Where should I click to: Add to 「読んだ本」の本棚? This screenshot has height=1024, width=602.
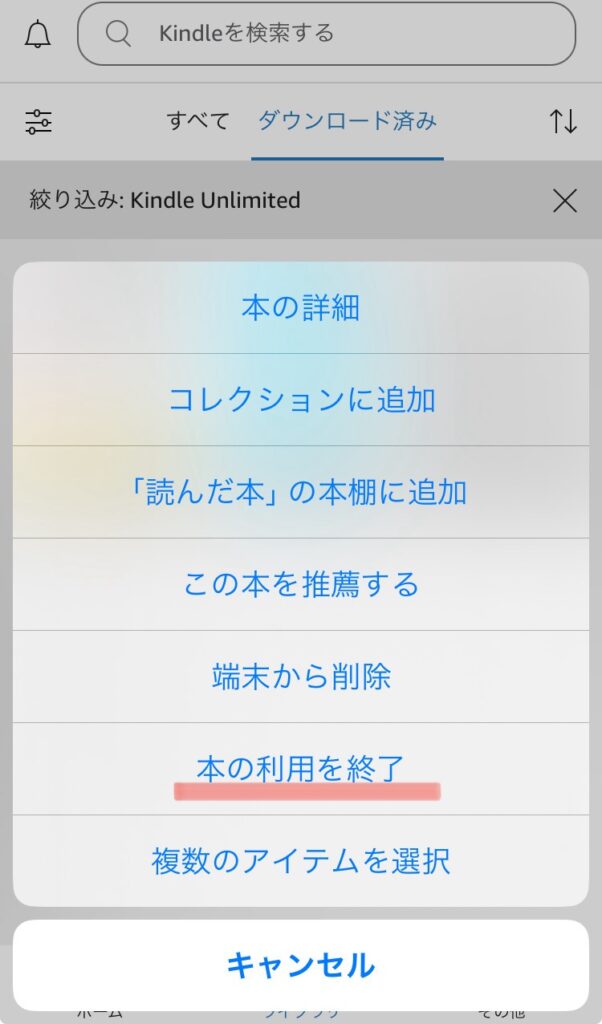click(x=300, y=492)
